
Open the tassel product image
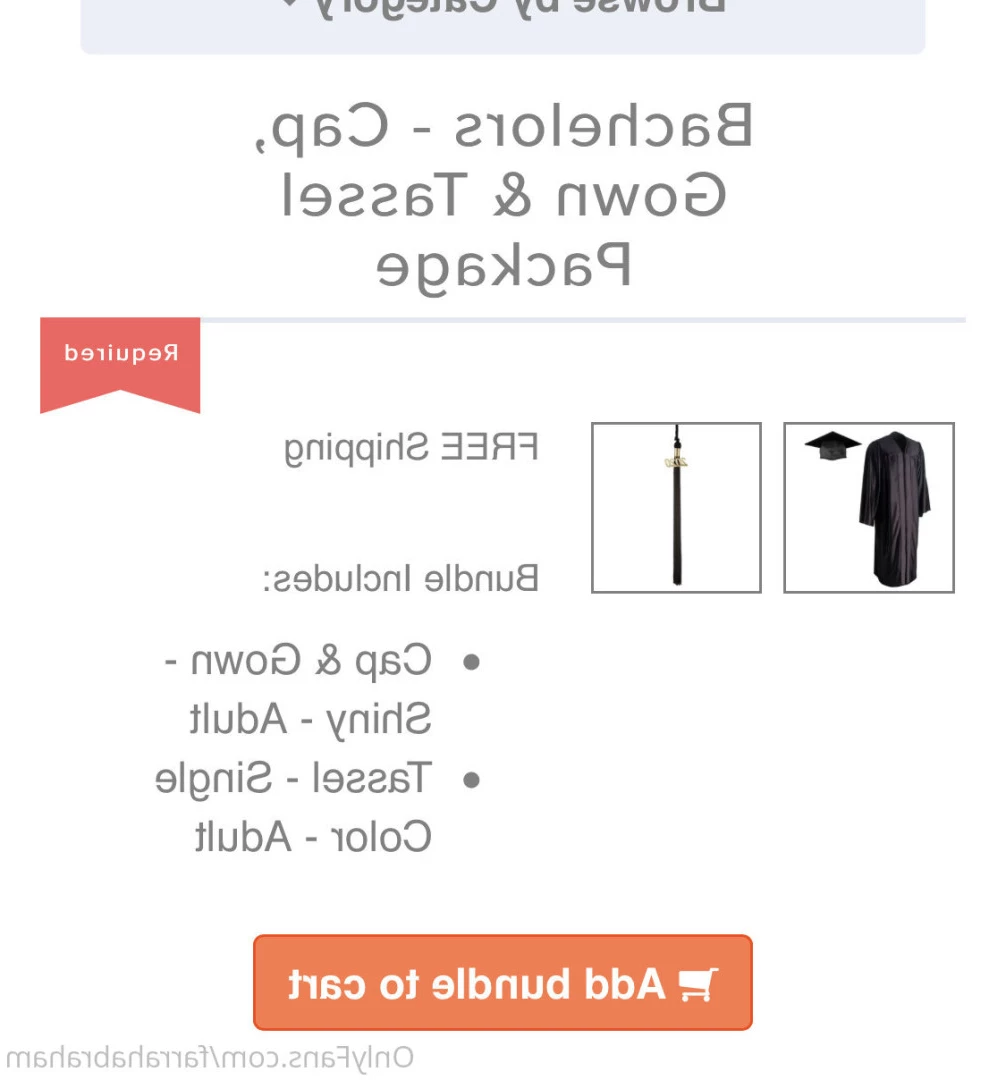pyautogui.click(x=676, y=508)
